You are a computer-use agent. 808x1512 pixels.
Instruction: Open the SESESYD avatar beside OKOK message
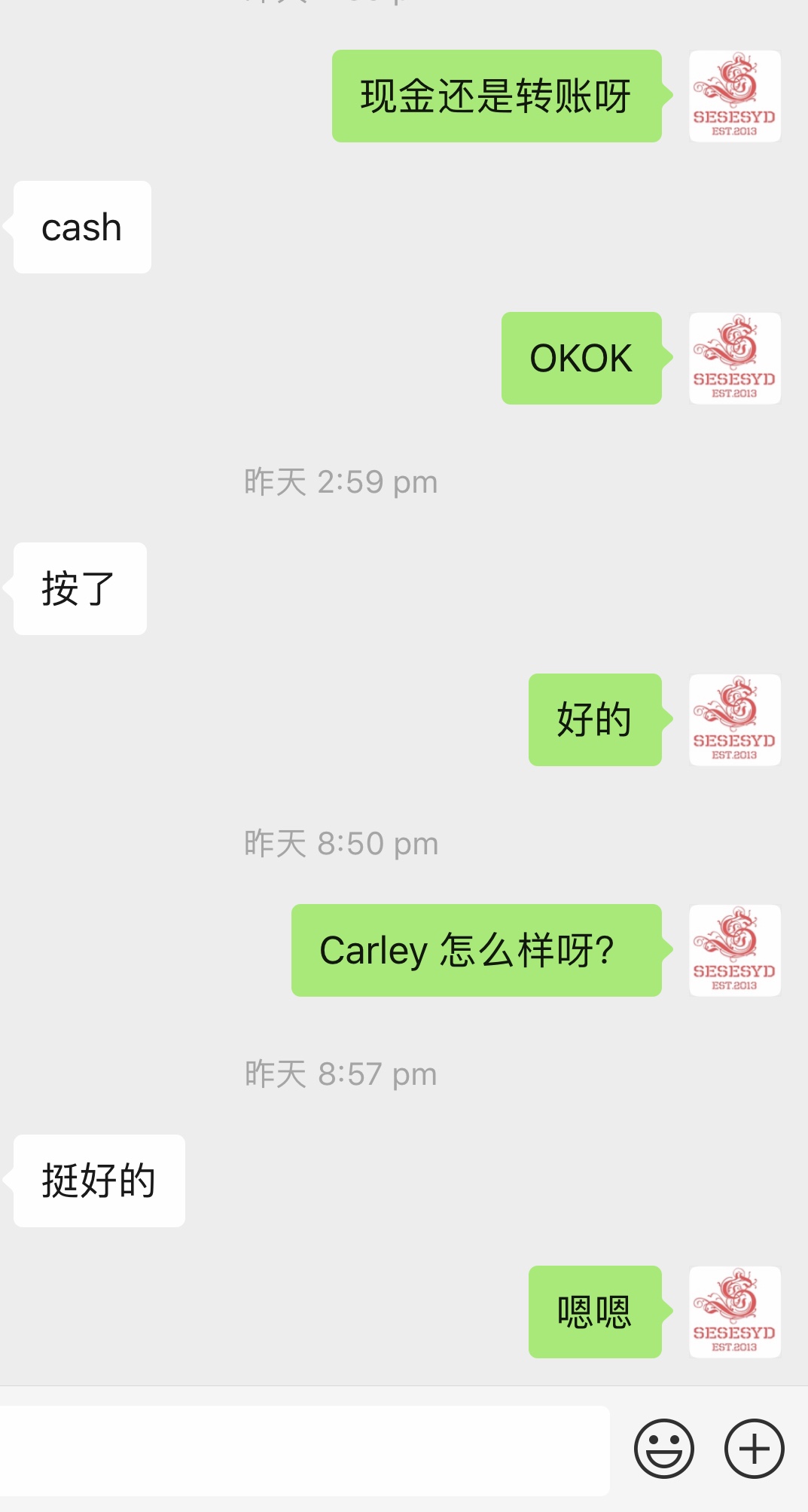coord(734,359)
